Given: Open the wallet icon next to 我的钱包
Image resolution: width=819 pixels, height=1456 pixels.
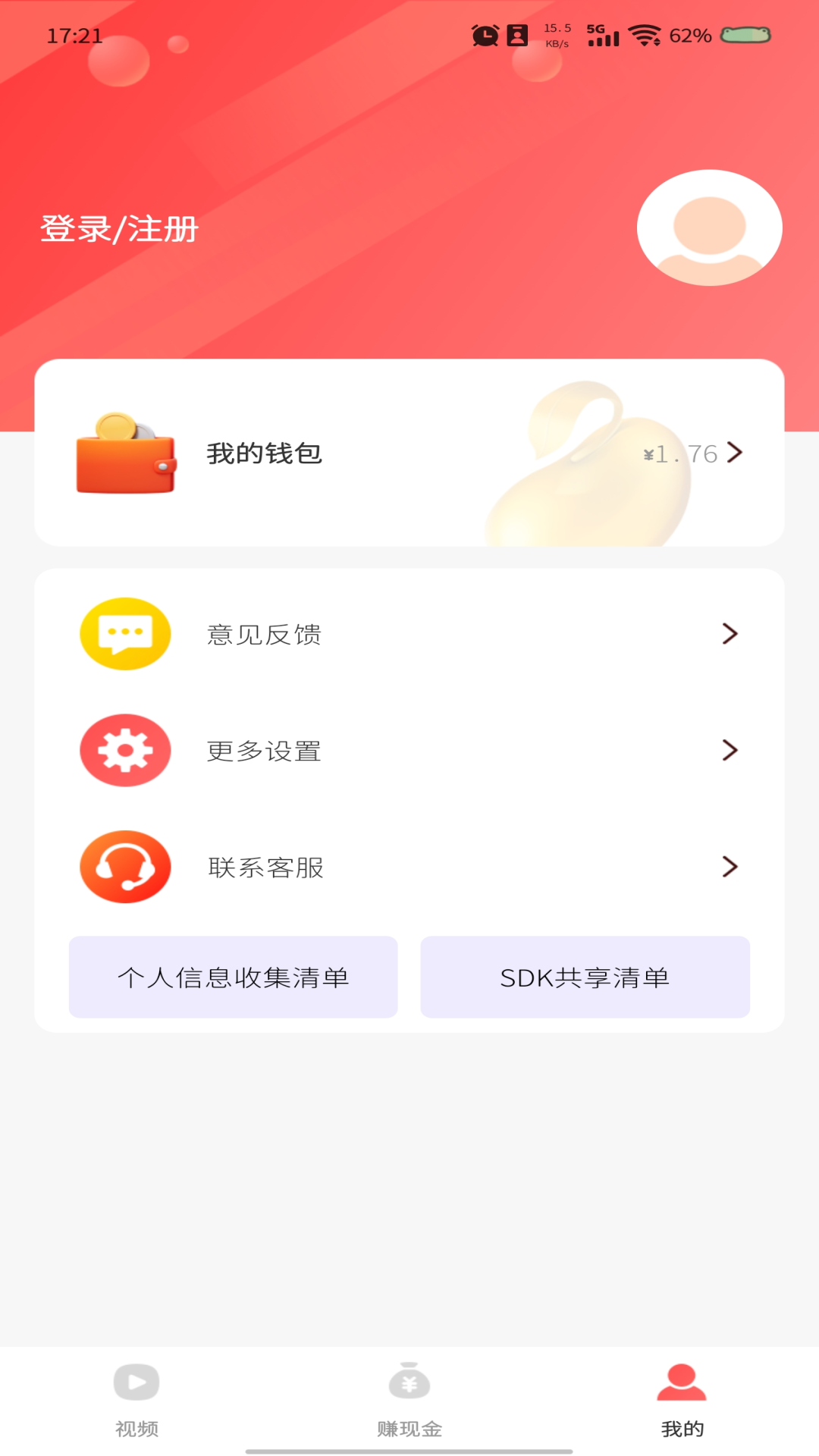Looking at the screenshot, I should (x=127, y=455).
